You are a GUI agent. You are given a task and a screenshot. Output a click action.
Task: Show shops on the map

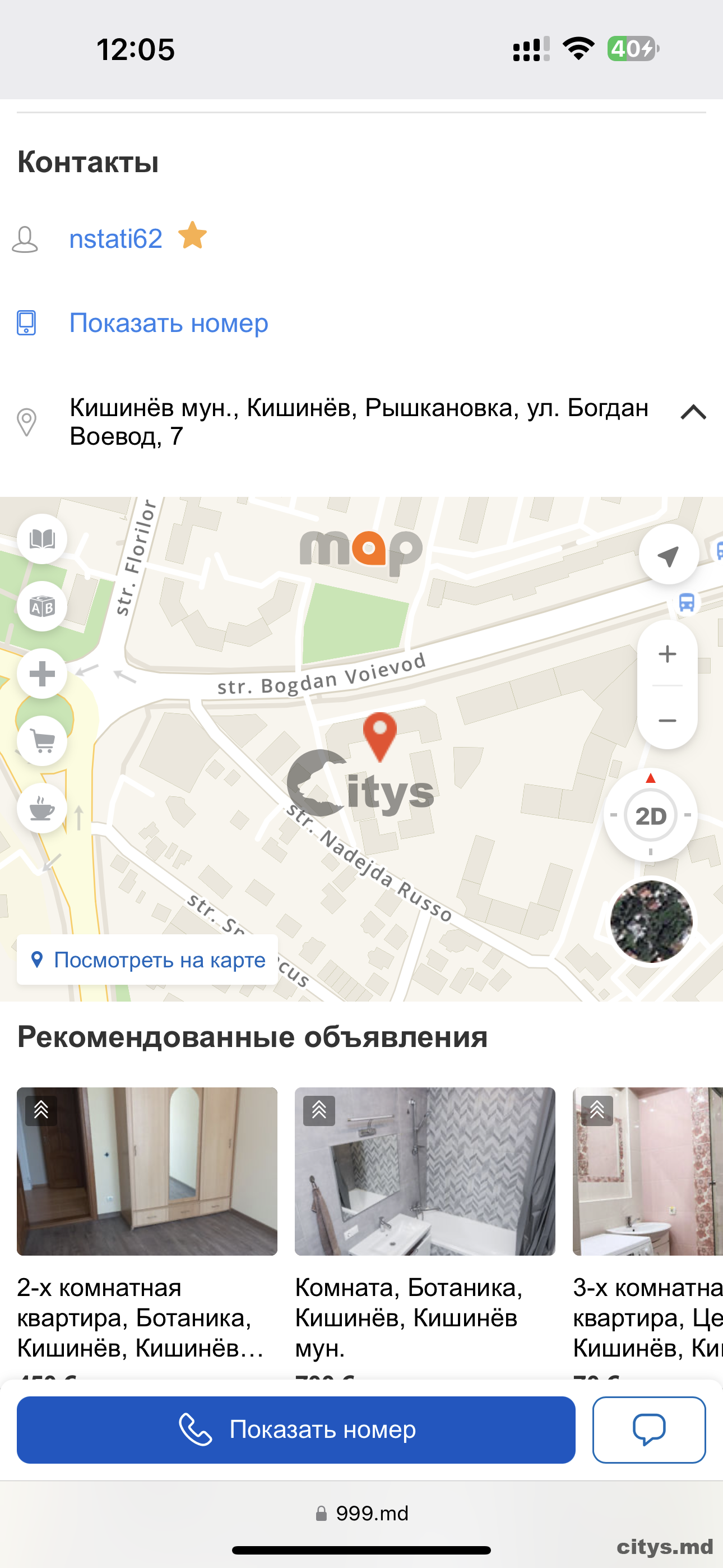pyautogui.click(x=42, y=741)
